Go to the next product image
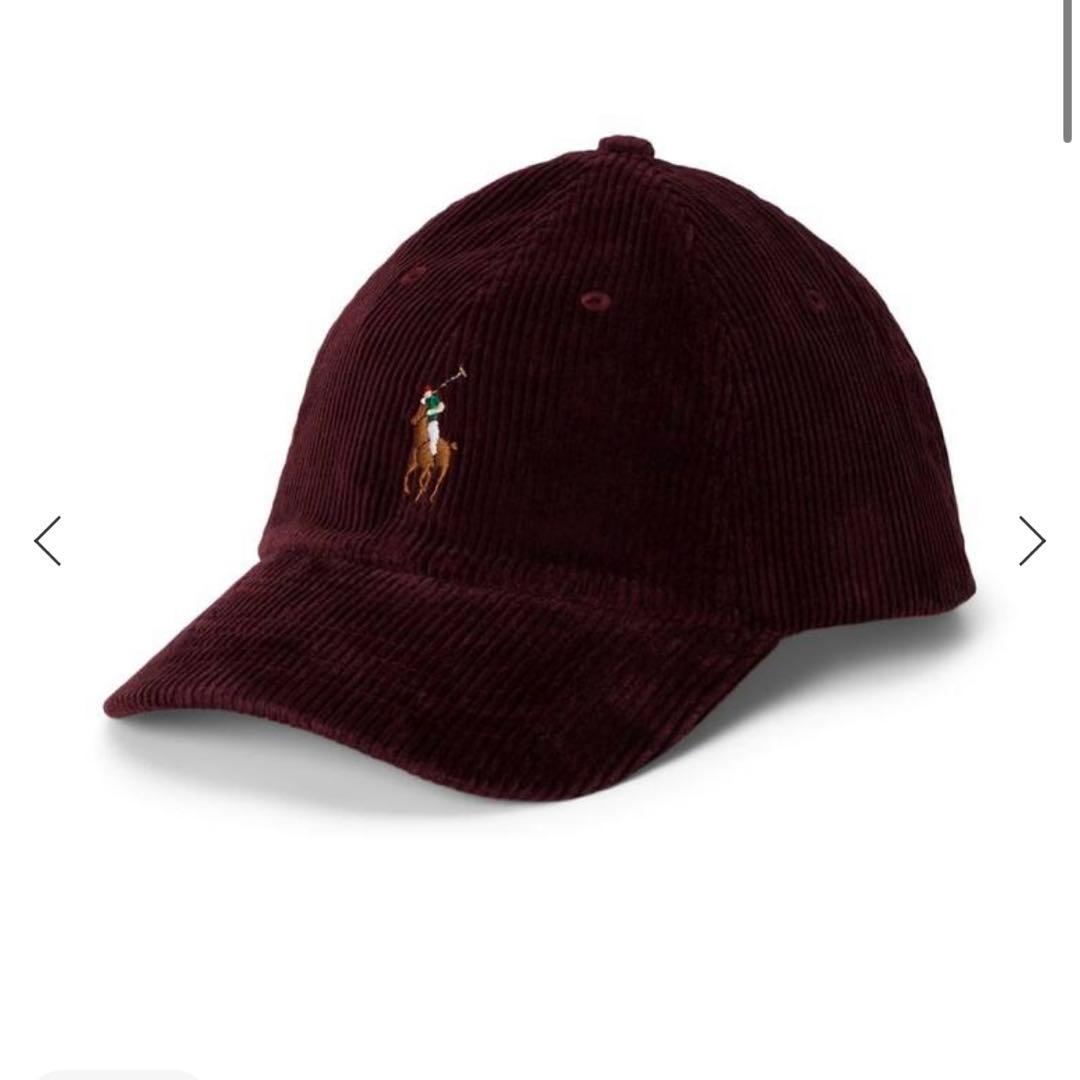This screenshot has width=1080, height=1080. [x=1031, y=541]
